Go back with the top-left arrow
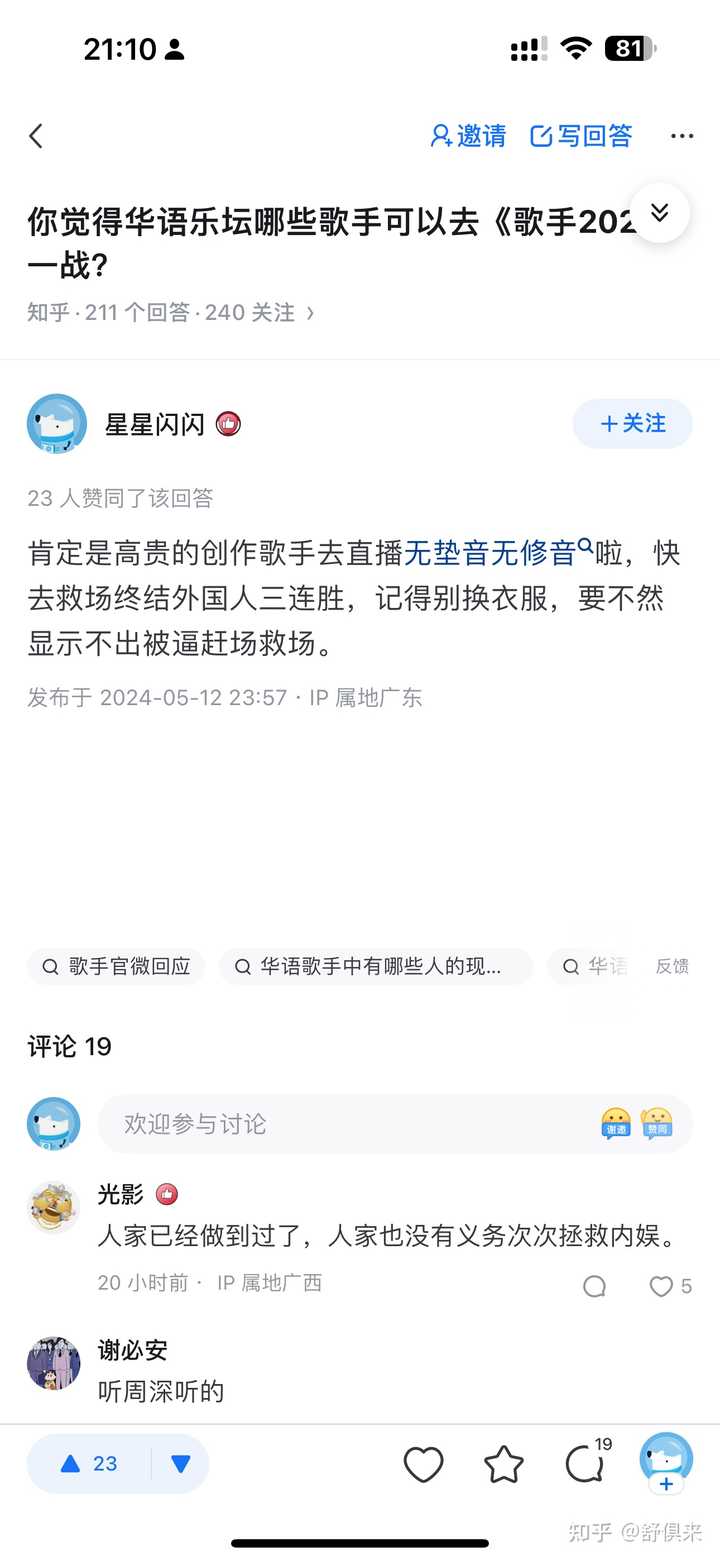The height and width of the screenshot is (1561, 720). pos(36,136)
